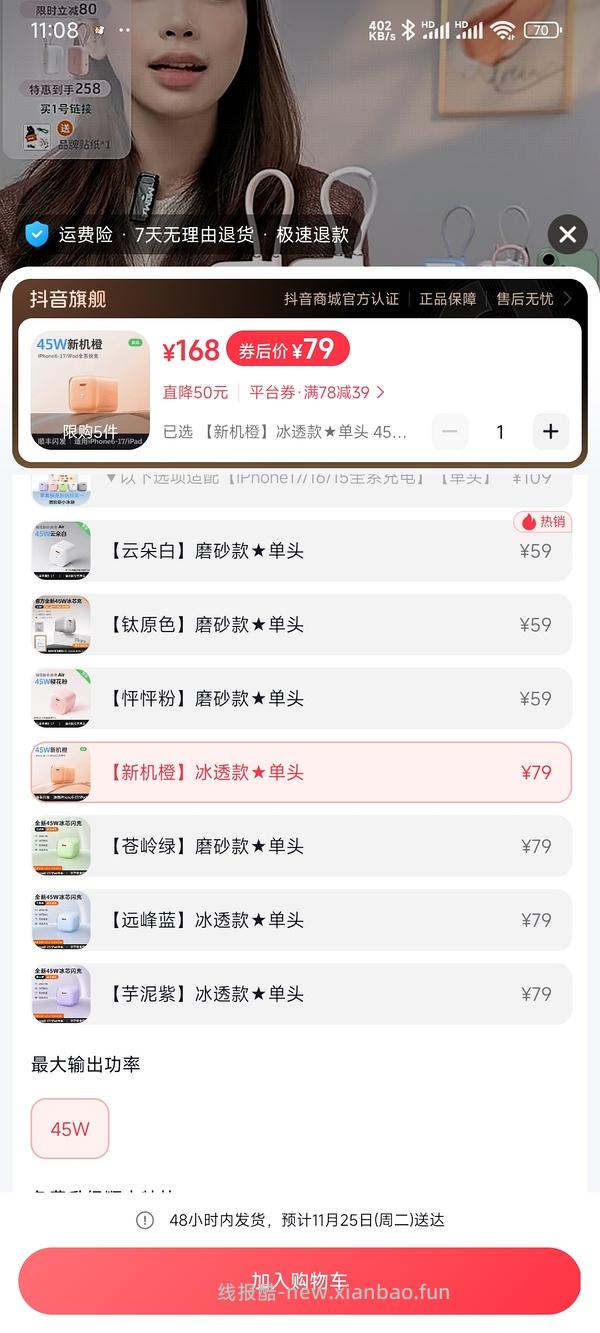Choose the 【钛原色】磨砂款 variant
600x1333 pixels.
(x=301, y=624)
